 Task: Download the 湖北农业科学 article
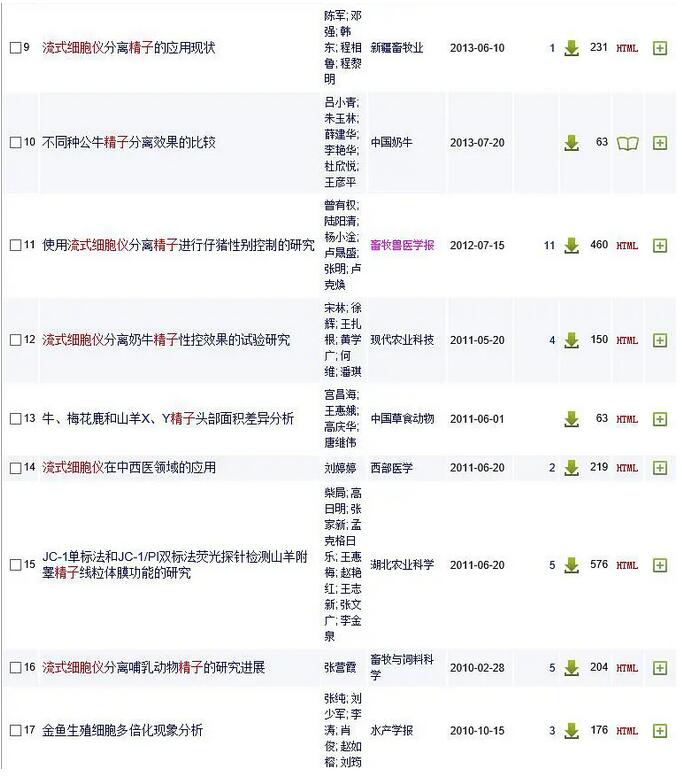tap(571, 565)
